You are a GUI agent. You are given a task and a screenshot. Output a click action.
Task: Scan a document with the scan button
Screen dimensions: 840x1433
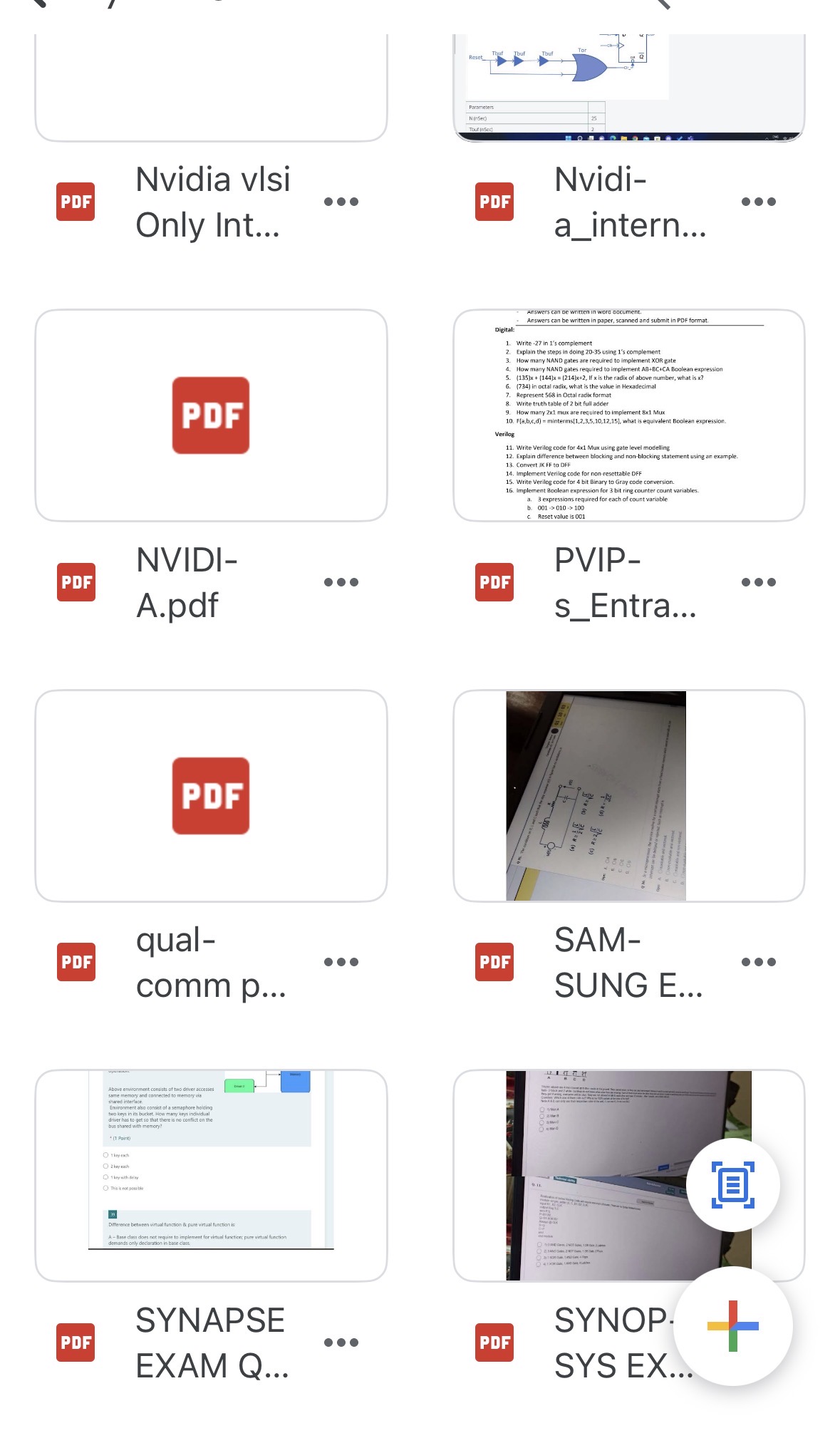tap(732, 1185)
